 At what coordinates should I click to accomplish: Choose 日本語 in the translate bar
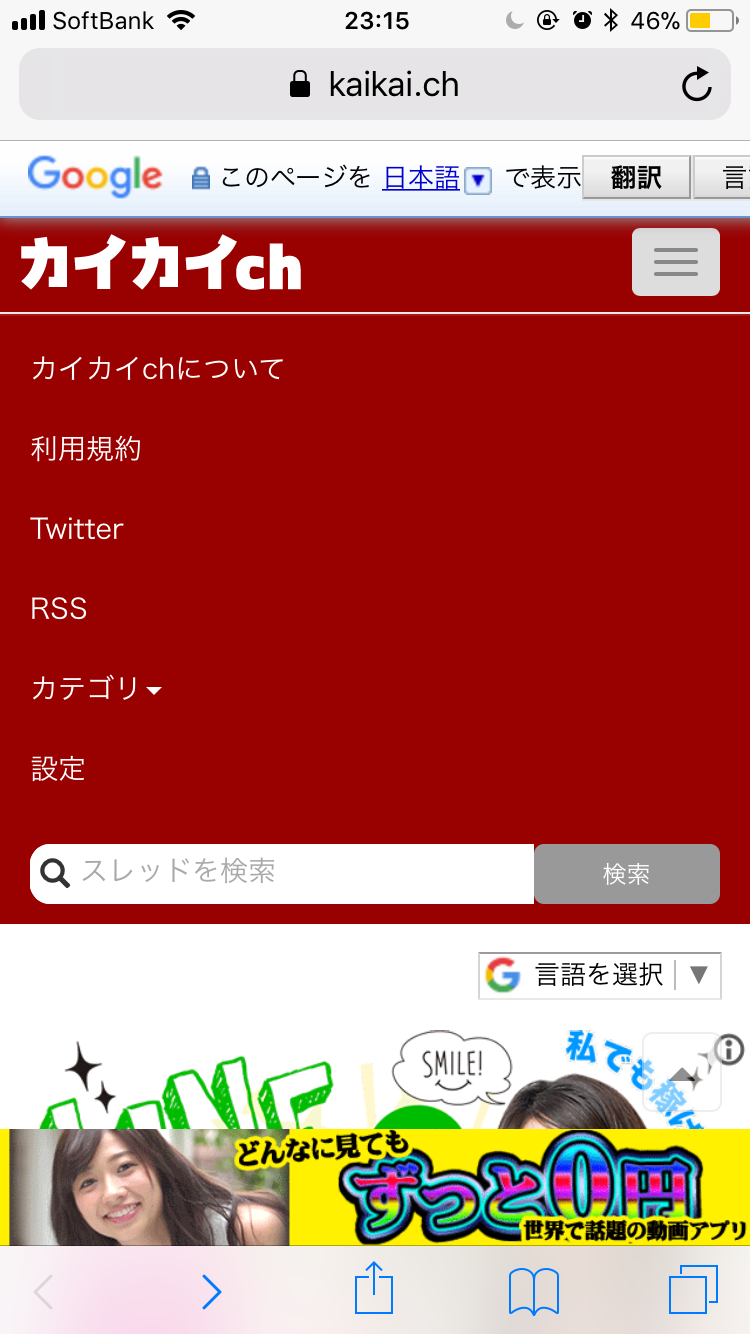click(421, 179)
